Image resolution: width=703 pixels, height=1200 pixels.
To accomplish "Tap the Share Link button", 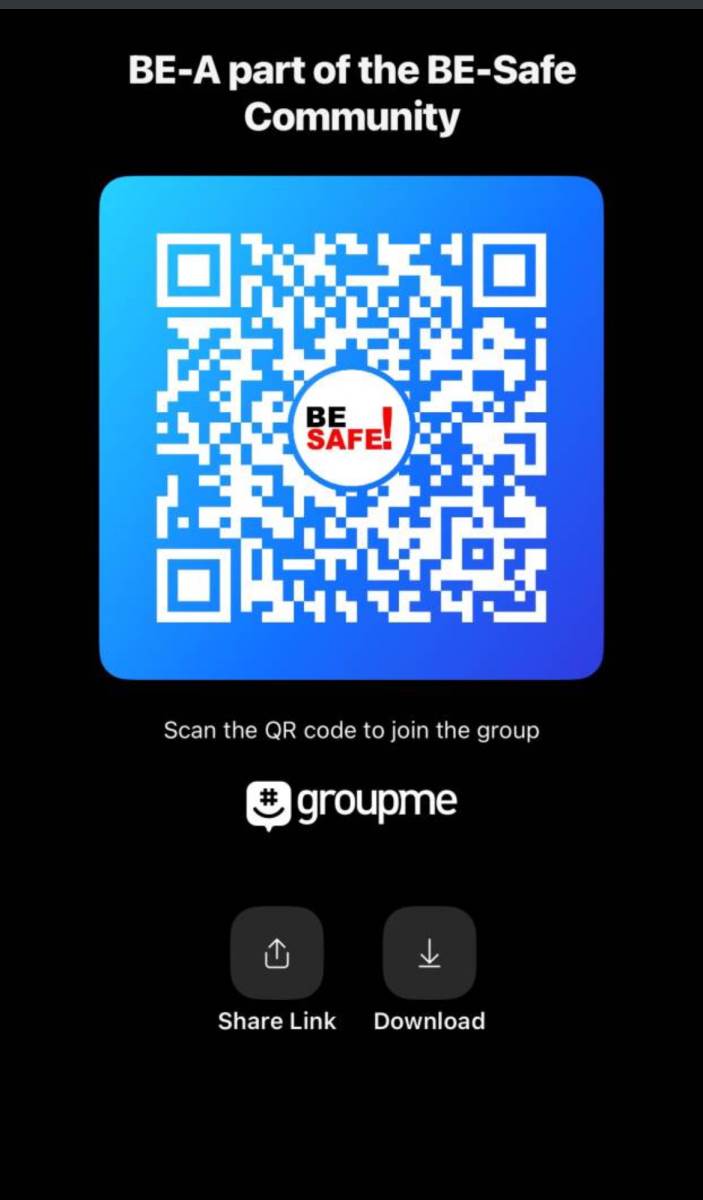I will pos(277,953).
